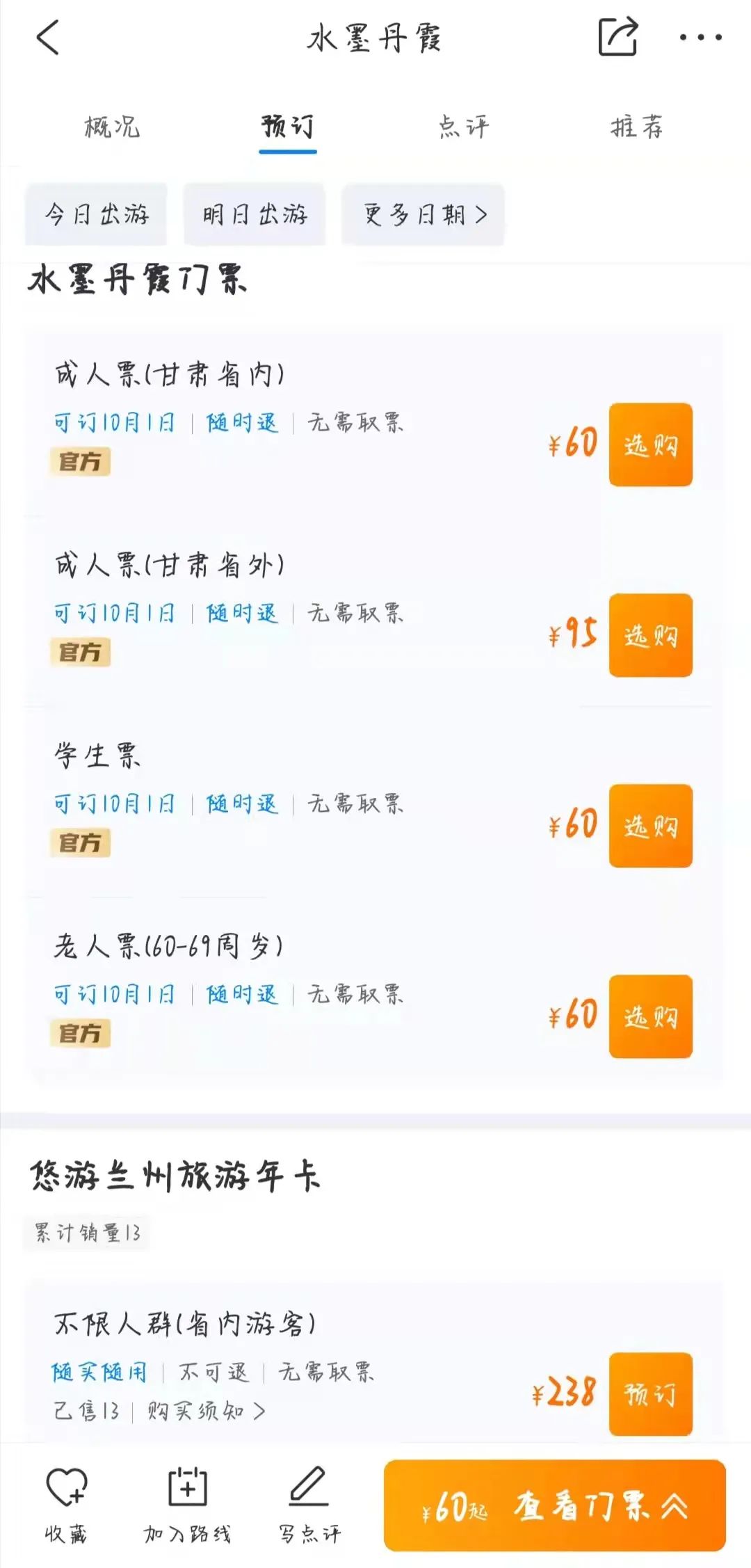Switch to the 点评 tab
This screenshot has height=1568, width=751.
(464, 127)
